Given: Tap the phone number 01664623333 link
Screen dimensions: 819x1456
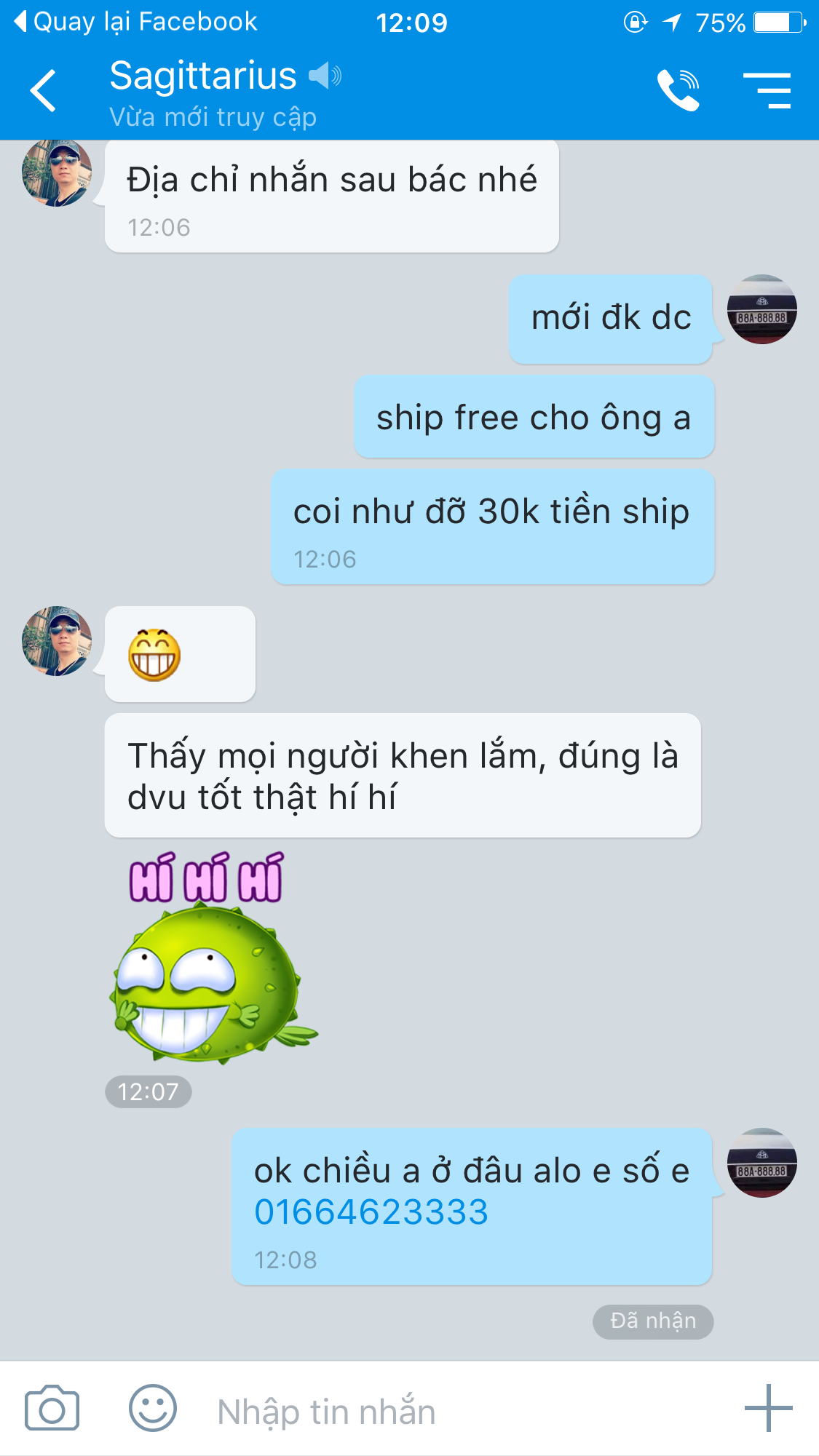Looking at the screenshot, I should click(371, 1212).
